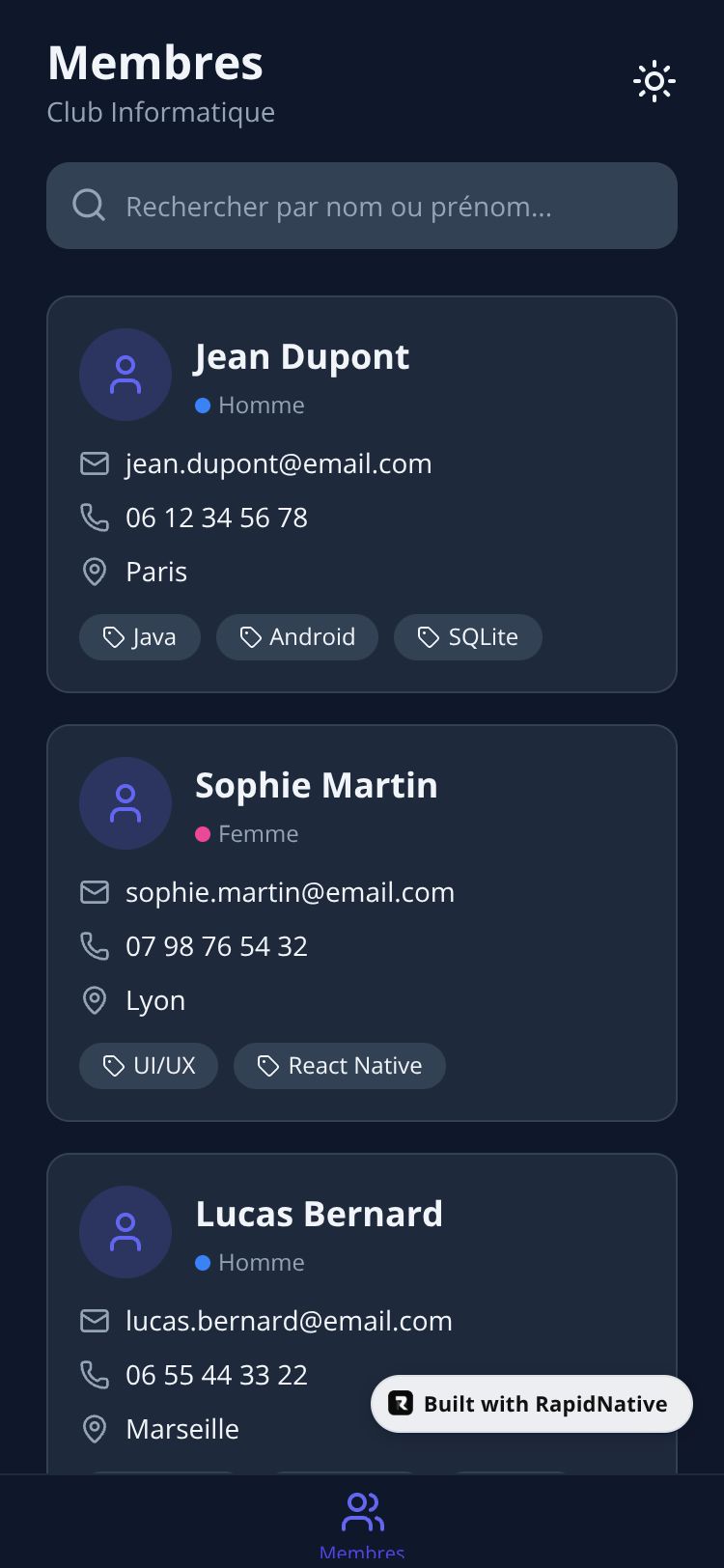Open the Built with RapidNative badge
724x1568 pixels.
[x=532, y=1404]
